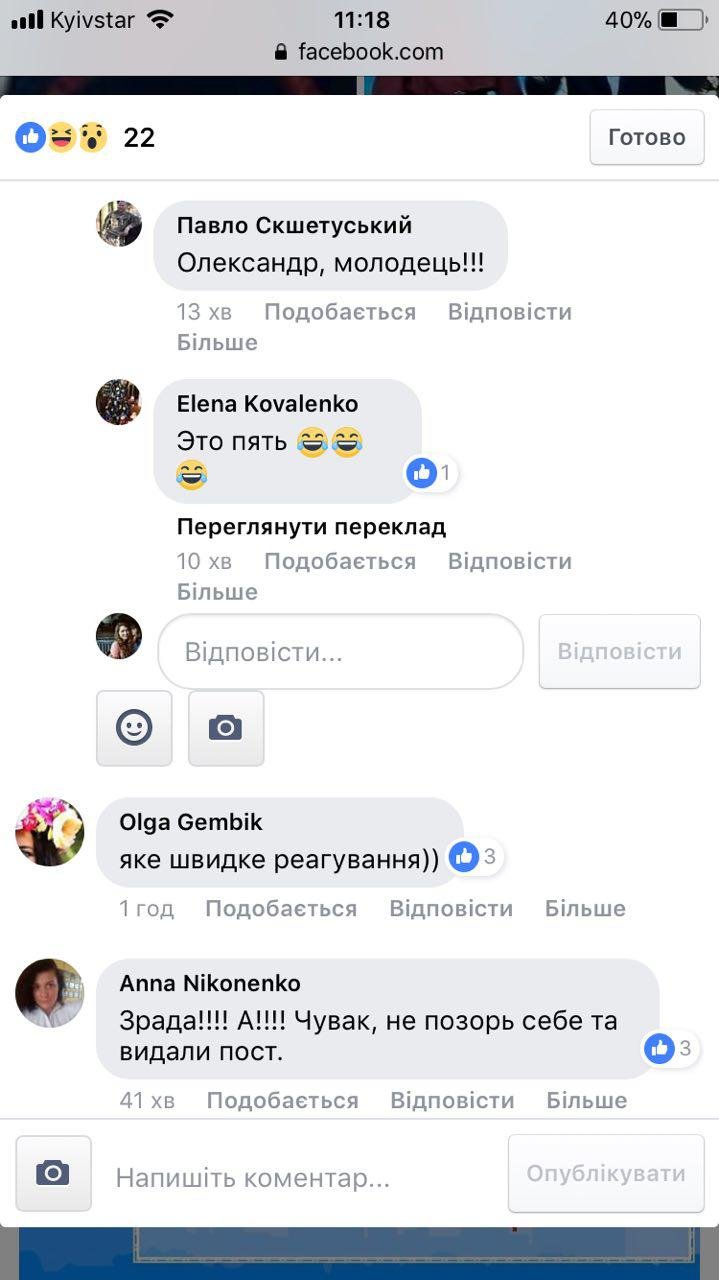Tap the Опублікувати button

606,1173
